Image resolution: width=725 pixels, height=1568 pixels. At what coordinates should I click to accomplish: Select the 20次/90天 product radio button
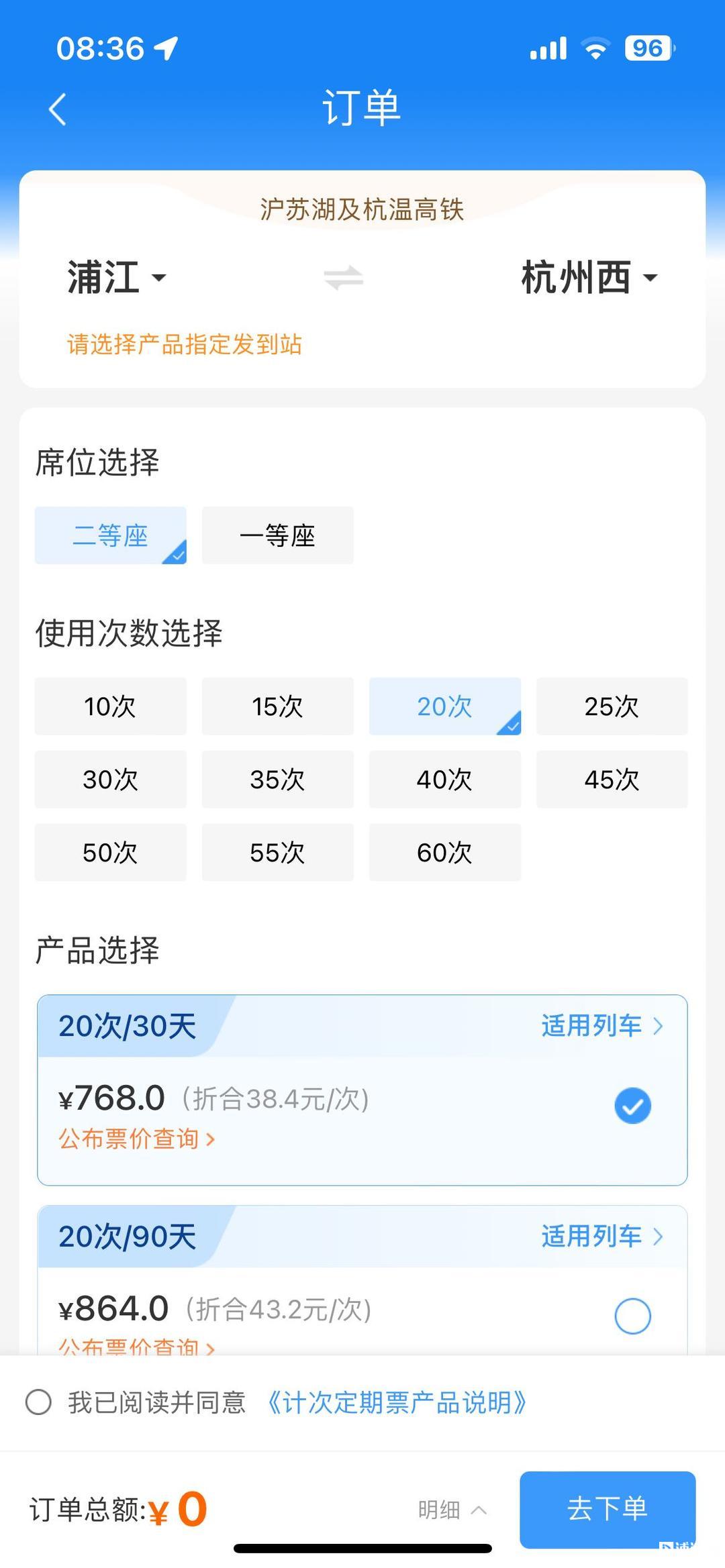(x=632, y=1316)
